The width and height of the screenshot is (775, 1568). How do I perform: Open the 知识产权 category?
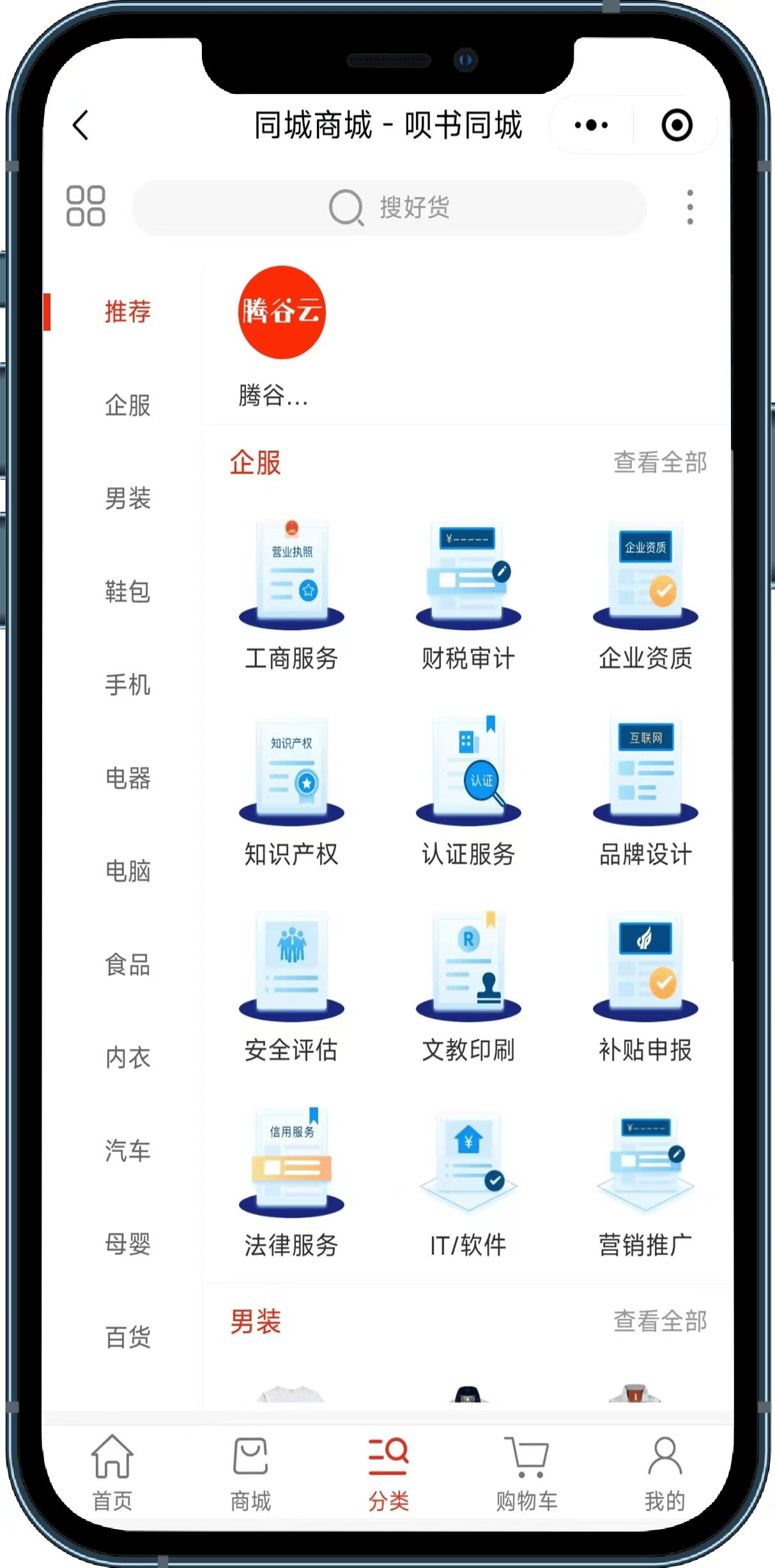coord(291,790)
